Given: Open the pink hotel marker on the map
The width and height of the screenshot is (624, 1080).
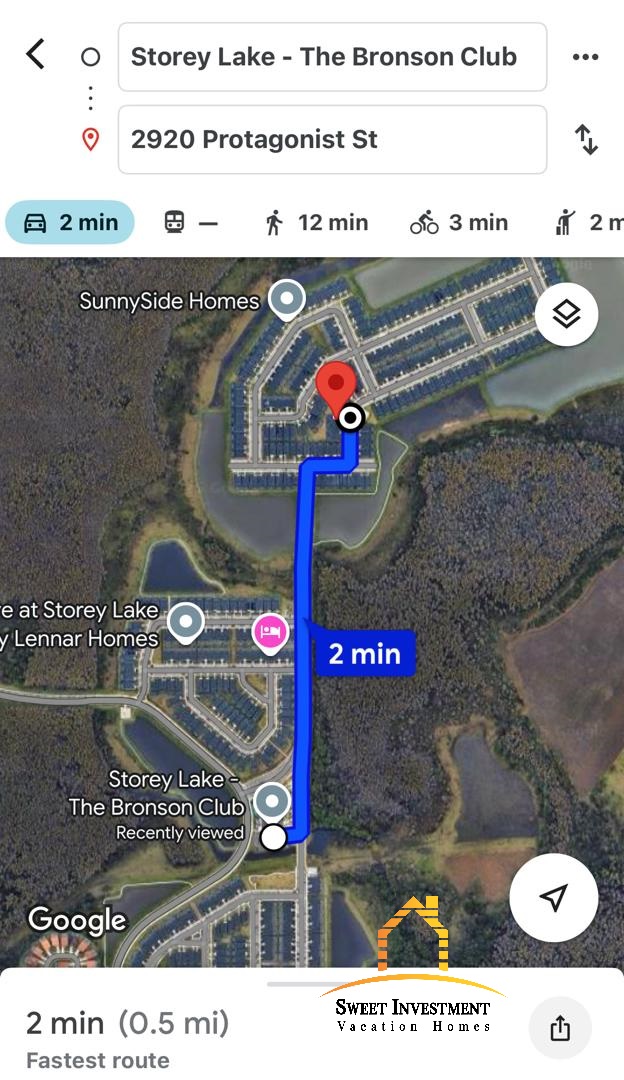Looking at the screenshot, I should pyautogui.click(x=270, y=632).
